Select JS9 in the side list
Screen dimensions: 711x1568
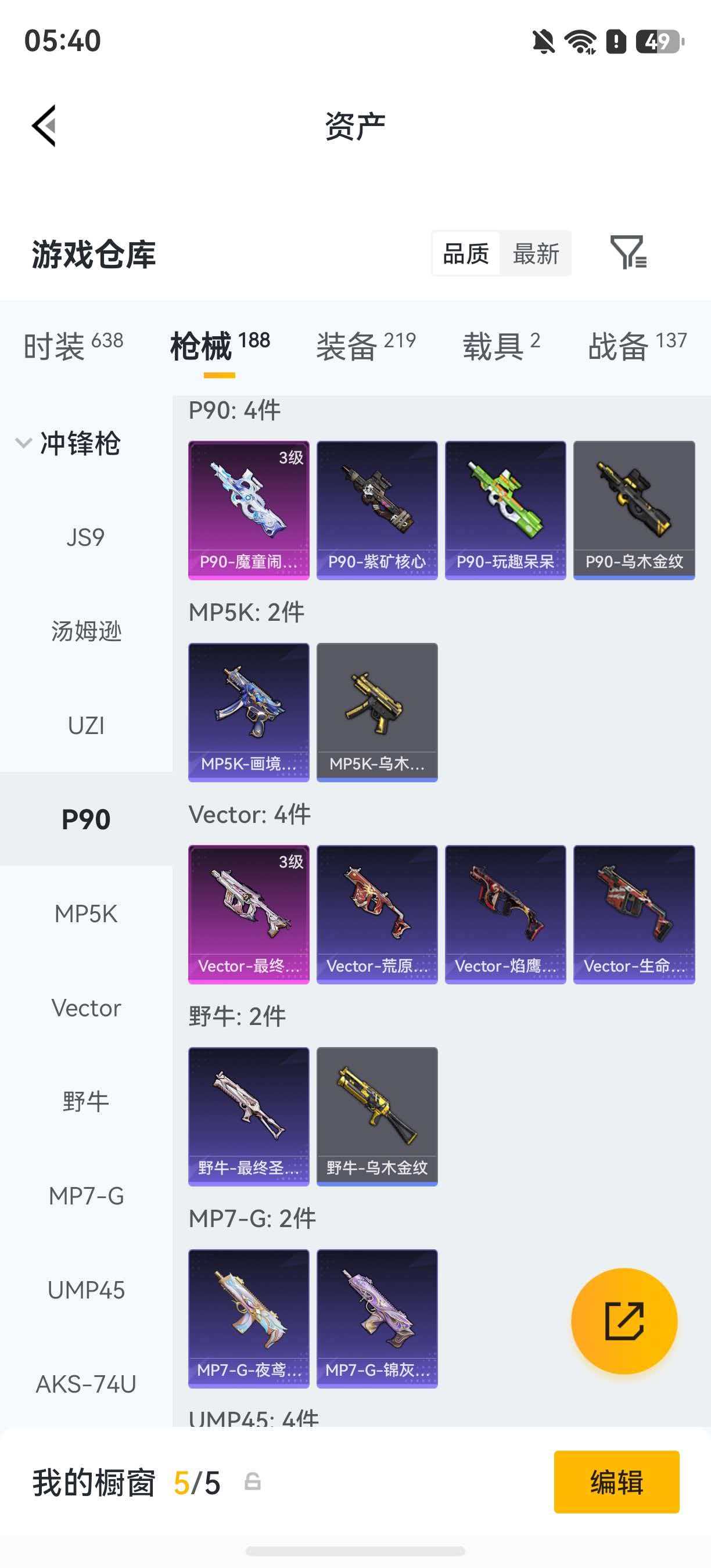click(x=86, y=538)
